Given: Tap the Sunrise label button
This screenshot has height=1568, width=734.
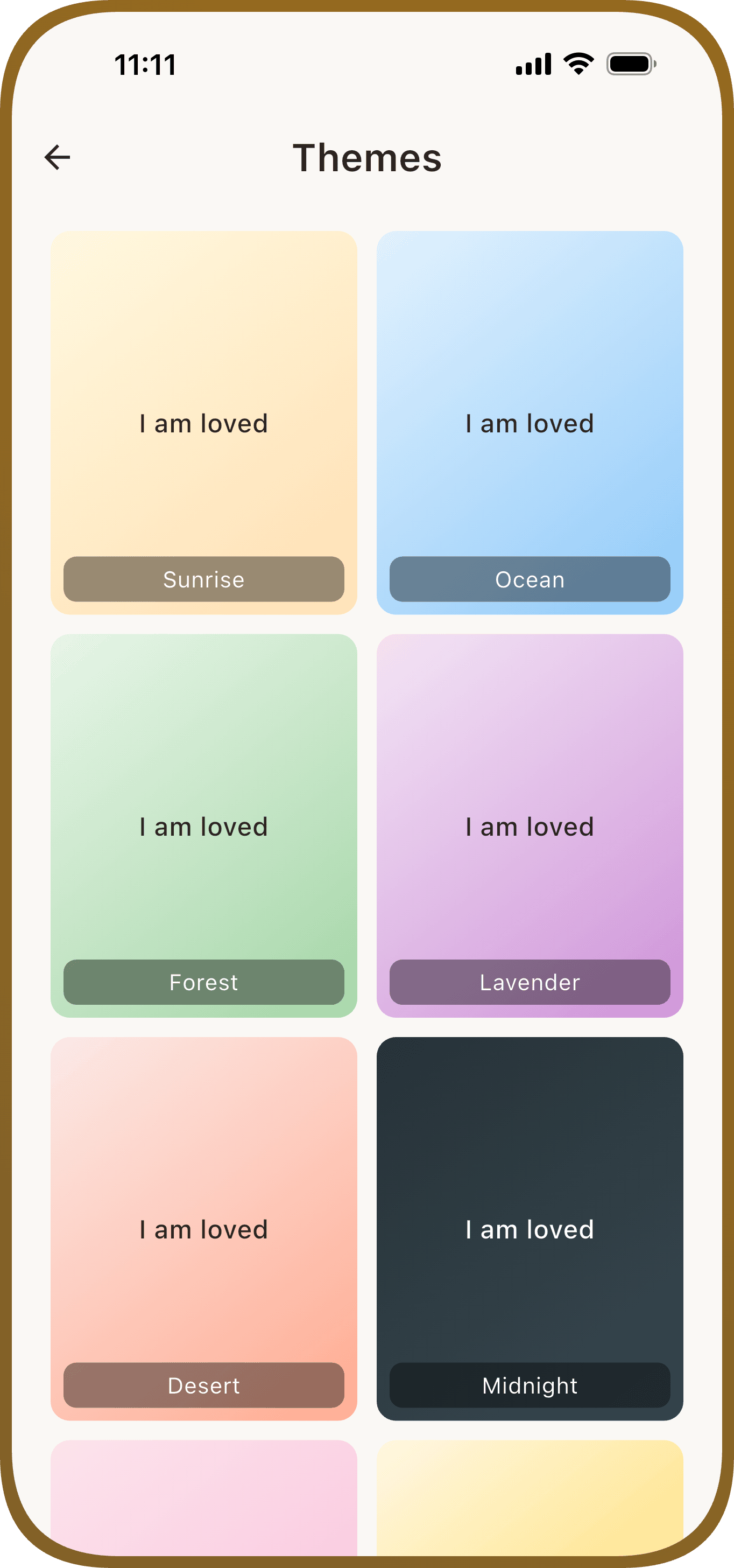Looking at the screenshot, I should click(204, 579).
